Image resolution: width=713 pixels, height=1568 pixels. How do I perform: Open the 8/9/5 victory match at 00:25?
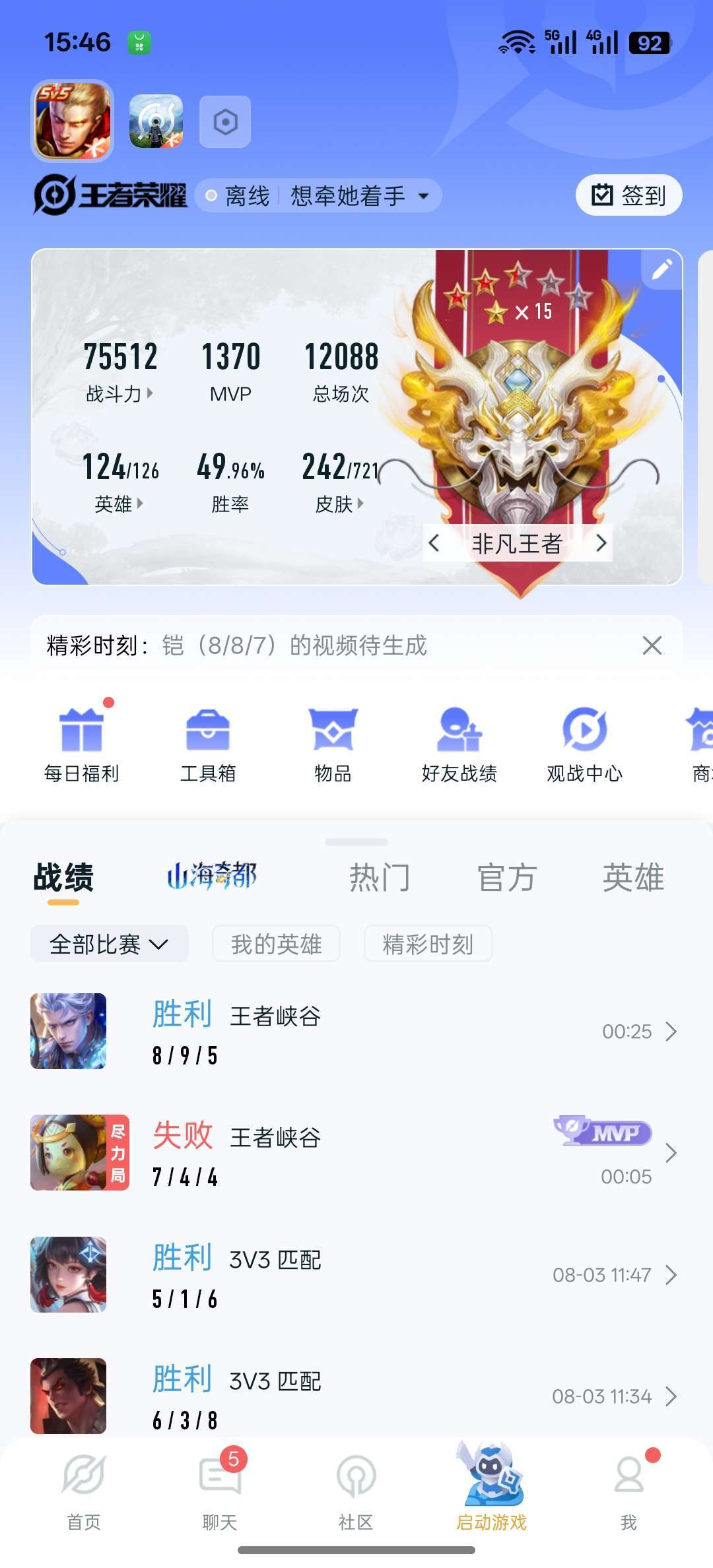tap(356, 1031)
